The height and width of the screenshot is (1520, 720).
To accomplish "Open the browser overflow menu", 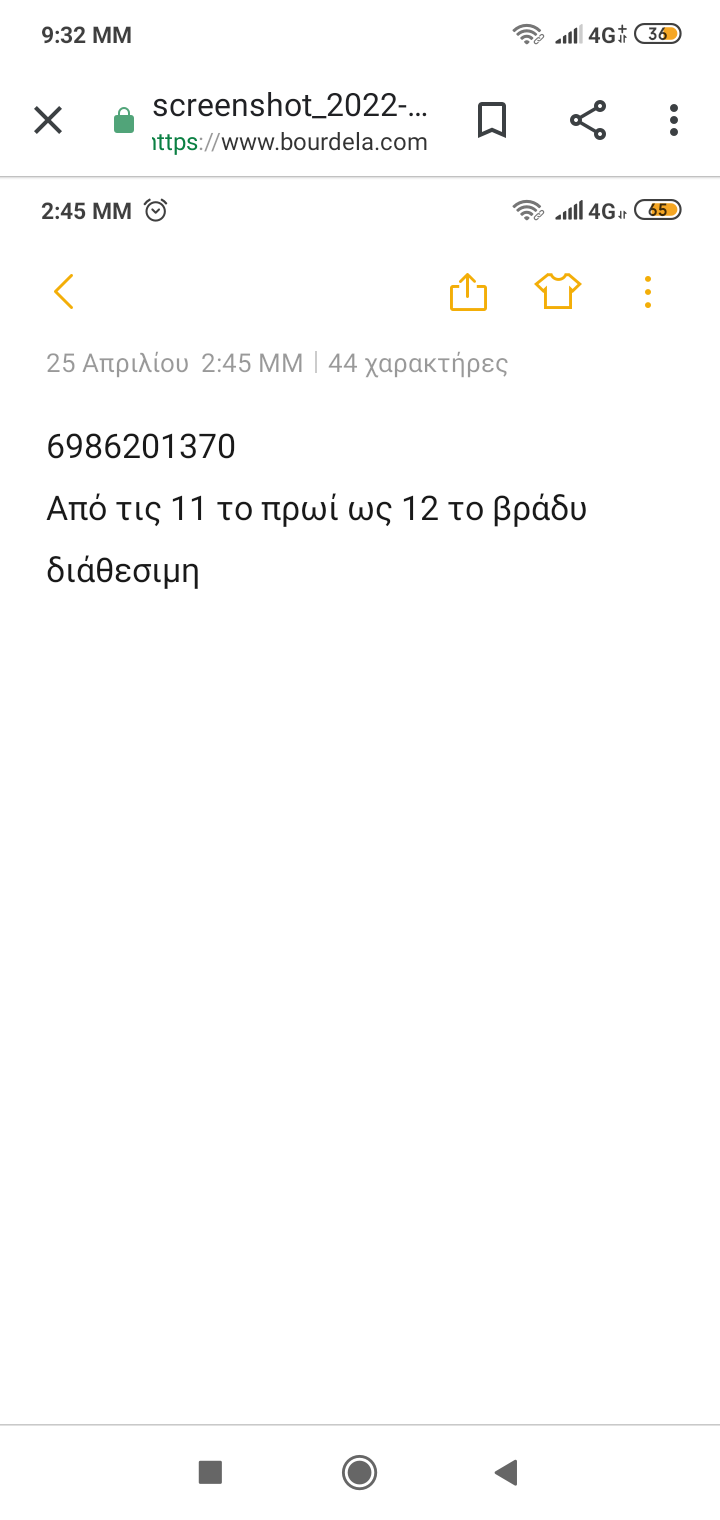I will click(x=674, y=121).
